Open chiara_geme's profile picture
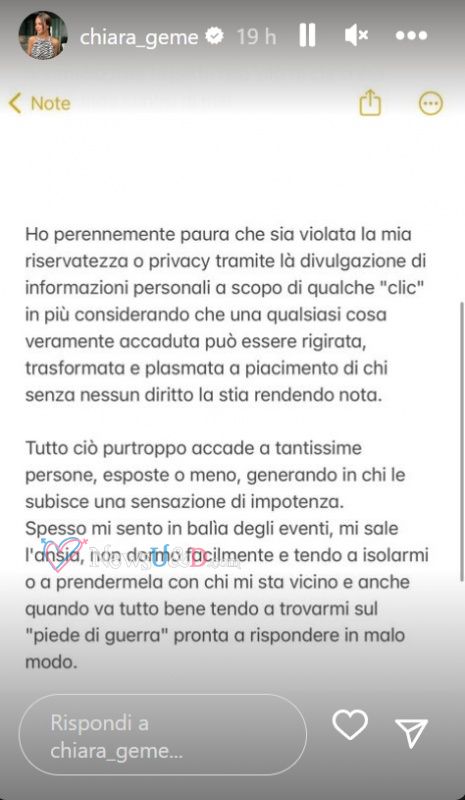This screenshot has height=800, width=465. pos(43,36)
